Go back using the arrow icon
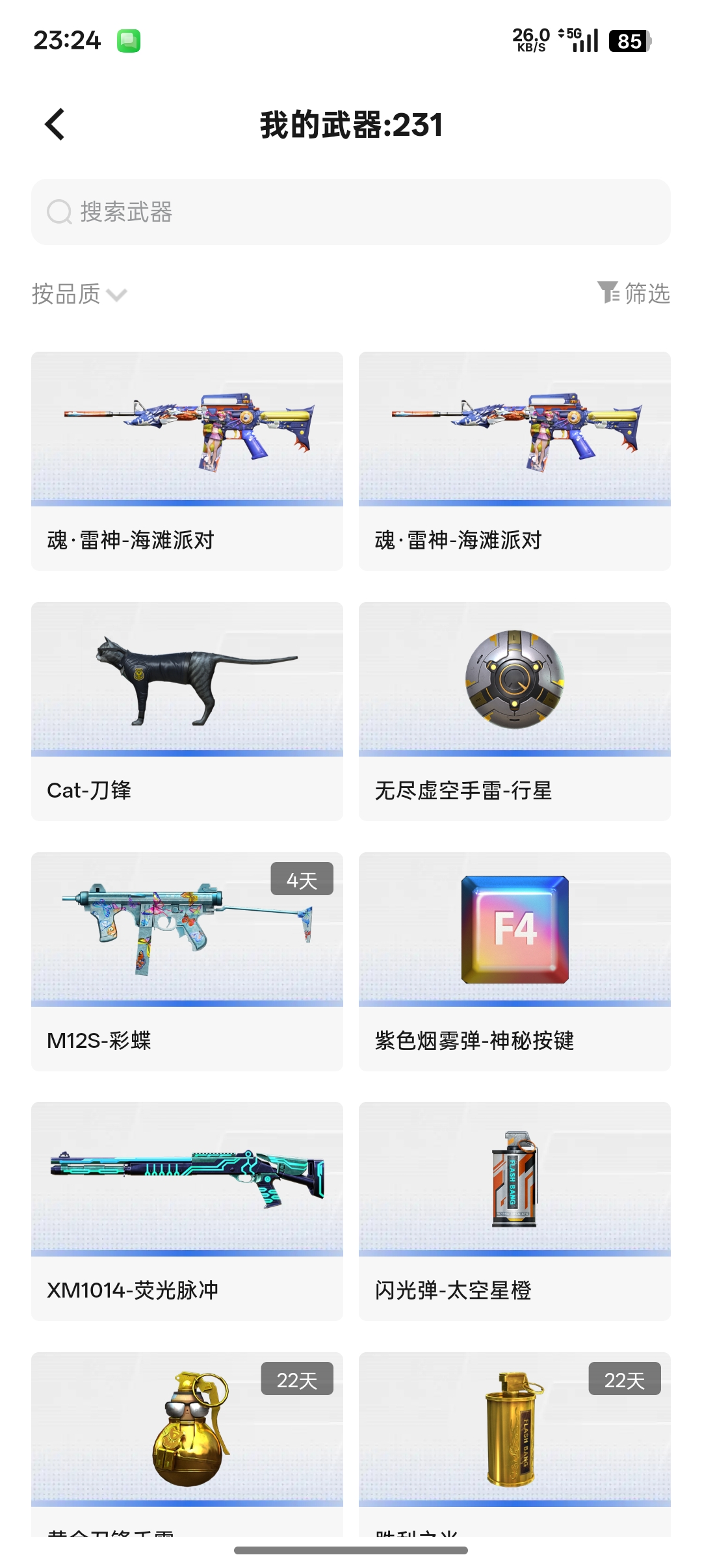The image size is (702, 1568). tap(55, 124)
